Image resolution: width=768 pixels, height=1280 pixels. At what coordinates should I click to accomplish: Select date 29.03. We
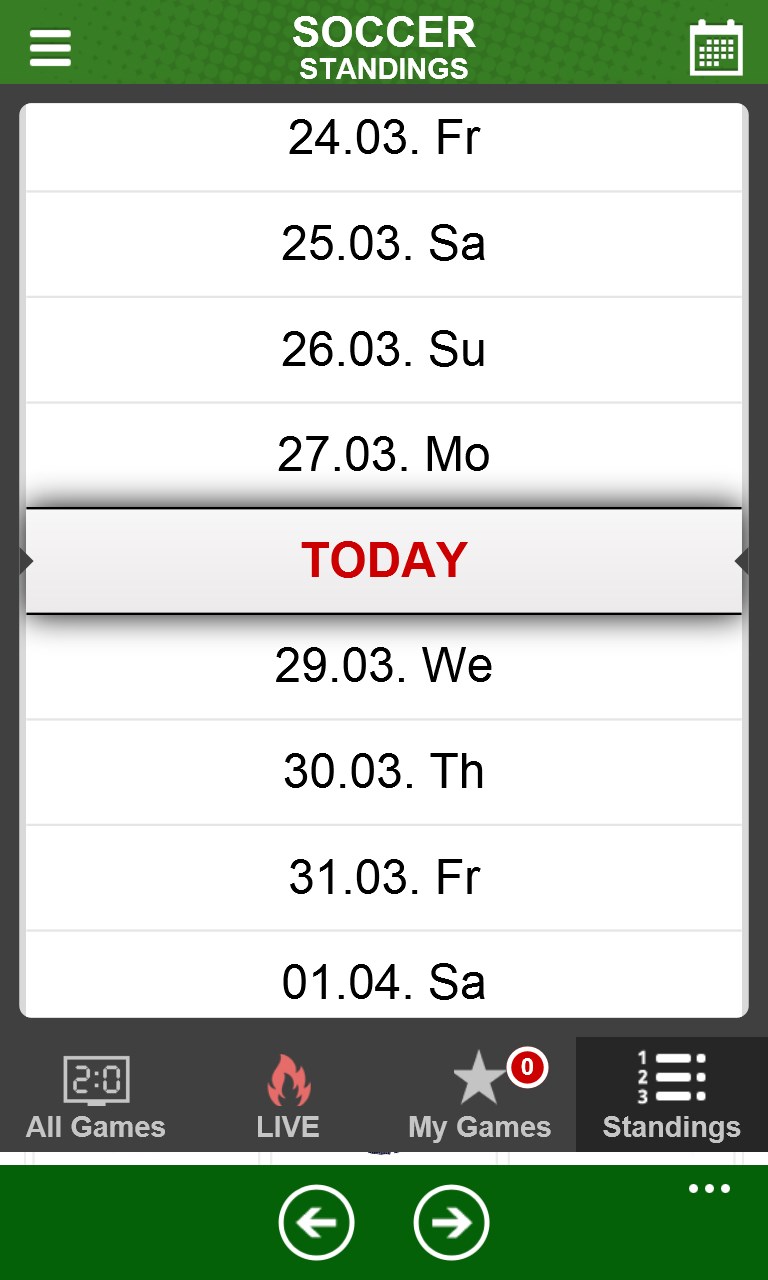click(x=384, y=666)
